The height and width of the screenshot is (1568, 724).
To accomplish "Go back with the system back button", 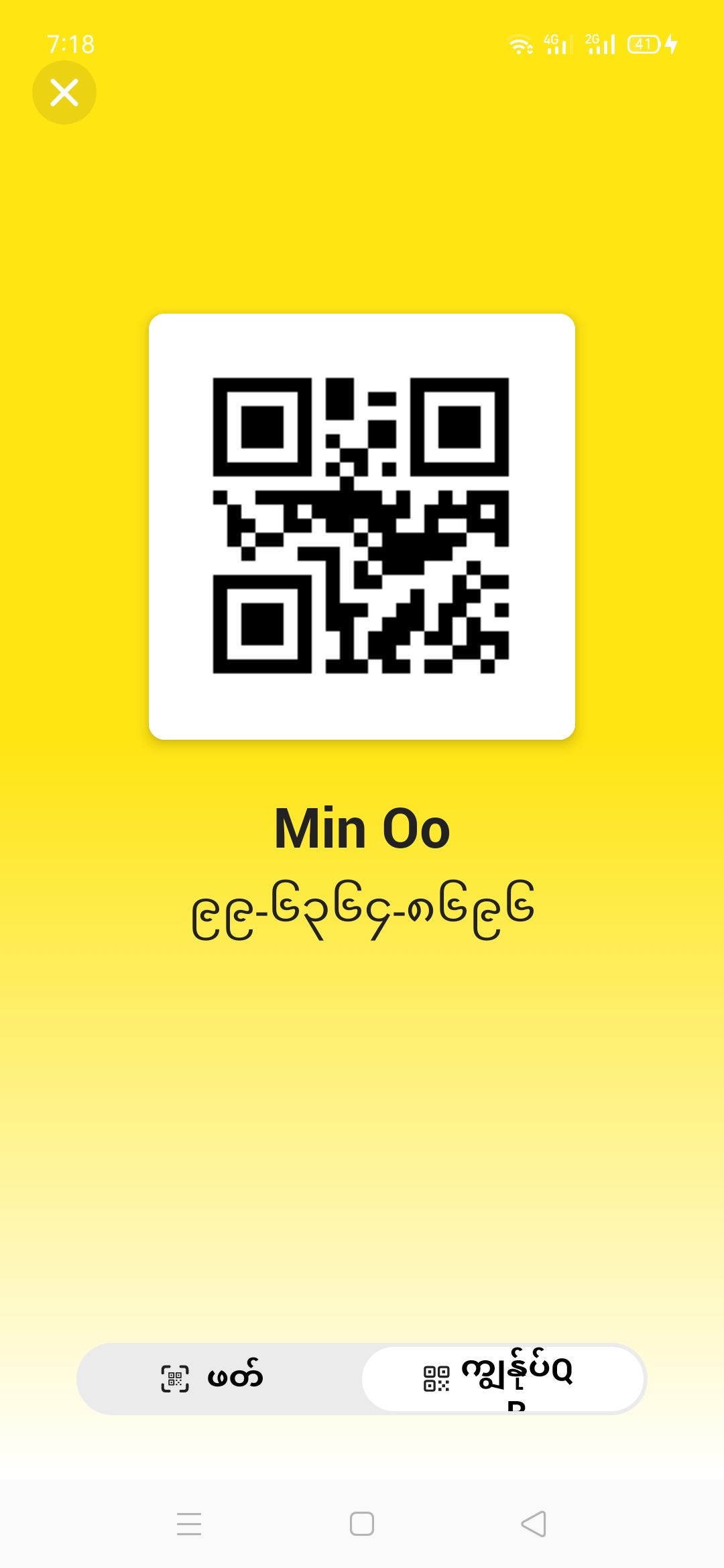I will pos(534,1524).
